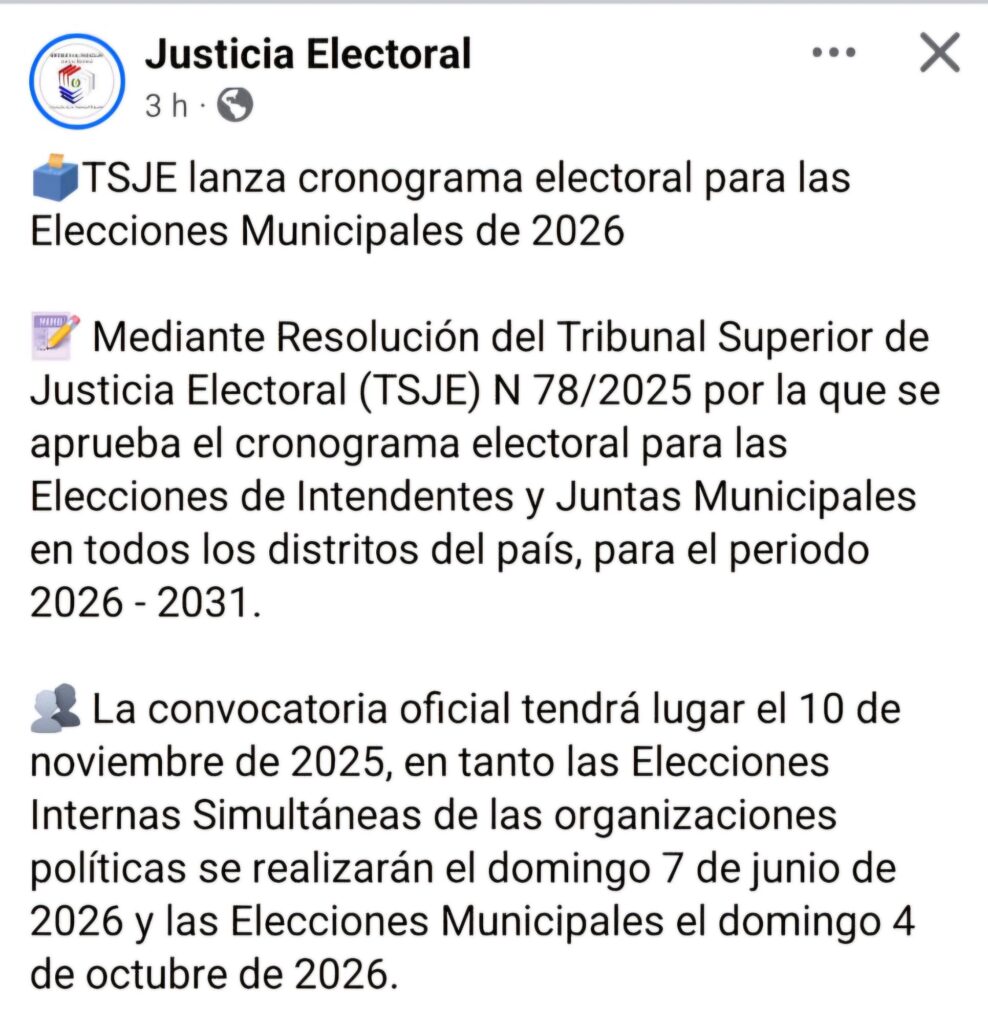Open the post's three-dot options menu
The height and width of the screenshot is (1024, 988).
tap(833, 54)
